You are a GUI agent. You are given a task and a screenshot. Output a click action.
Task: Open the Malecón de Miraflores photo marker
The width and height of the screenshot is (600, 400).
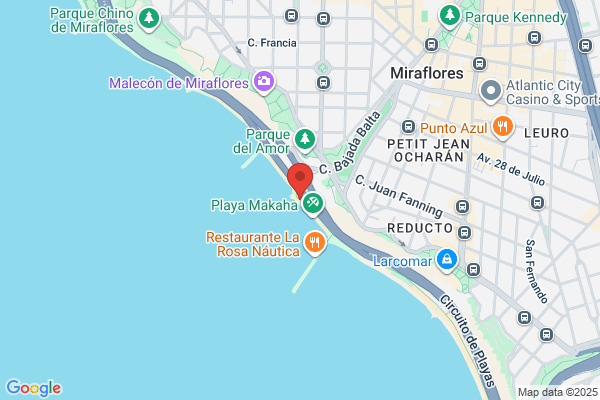[263, 82]
